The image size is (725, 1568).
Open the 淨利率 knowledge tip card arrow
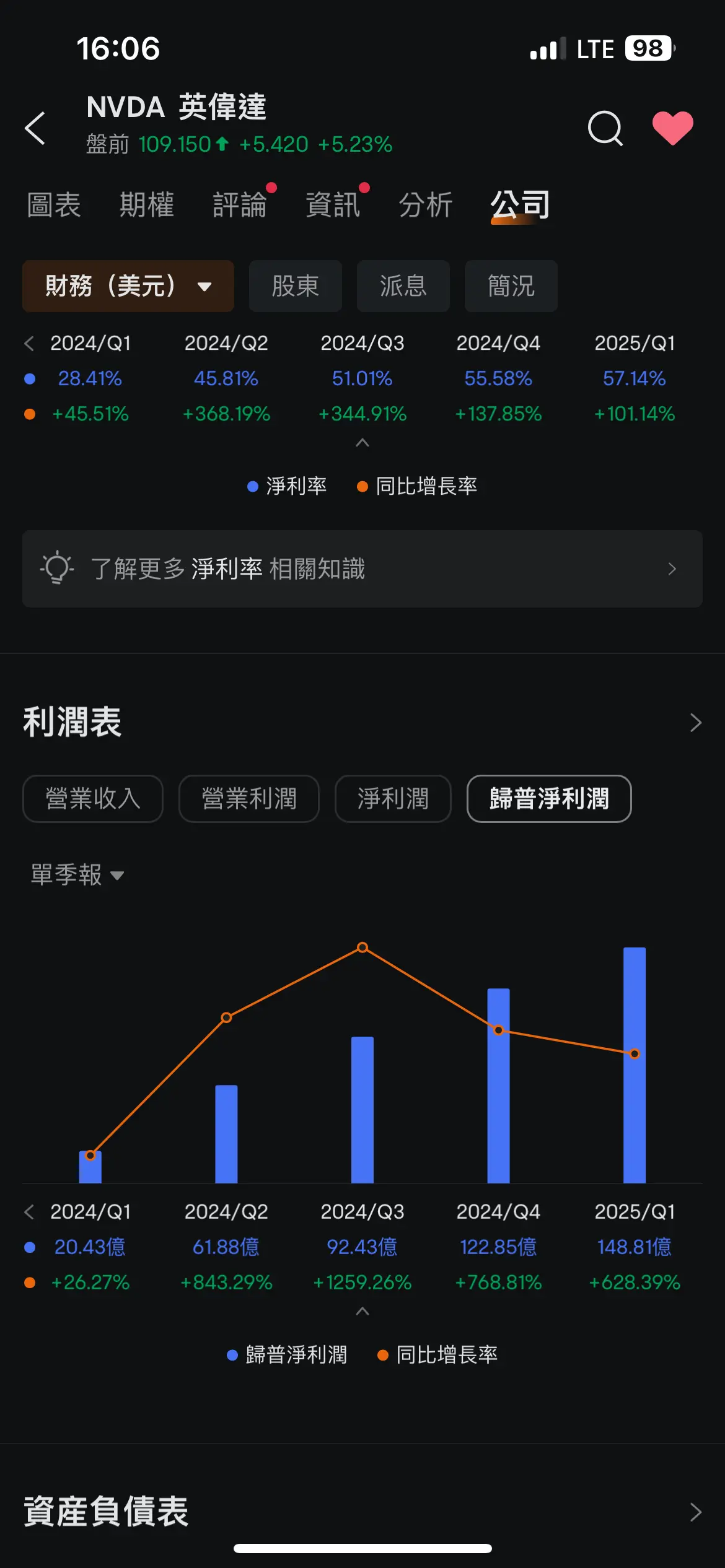pyautogui.click(x=670, y=568)
